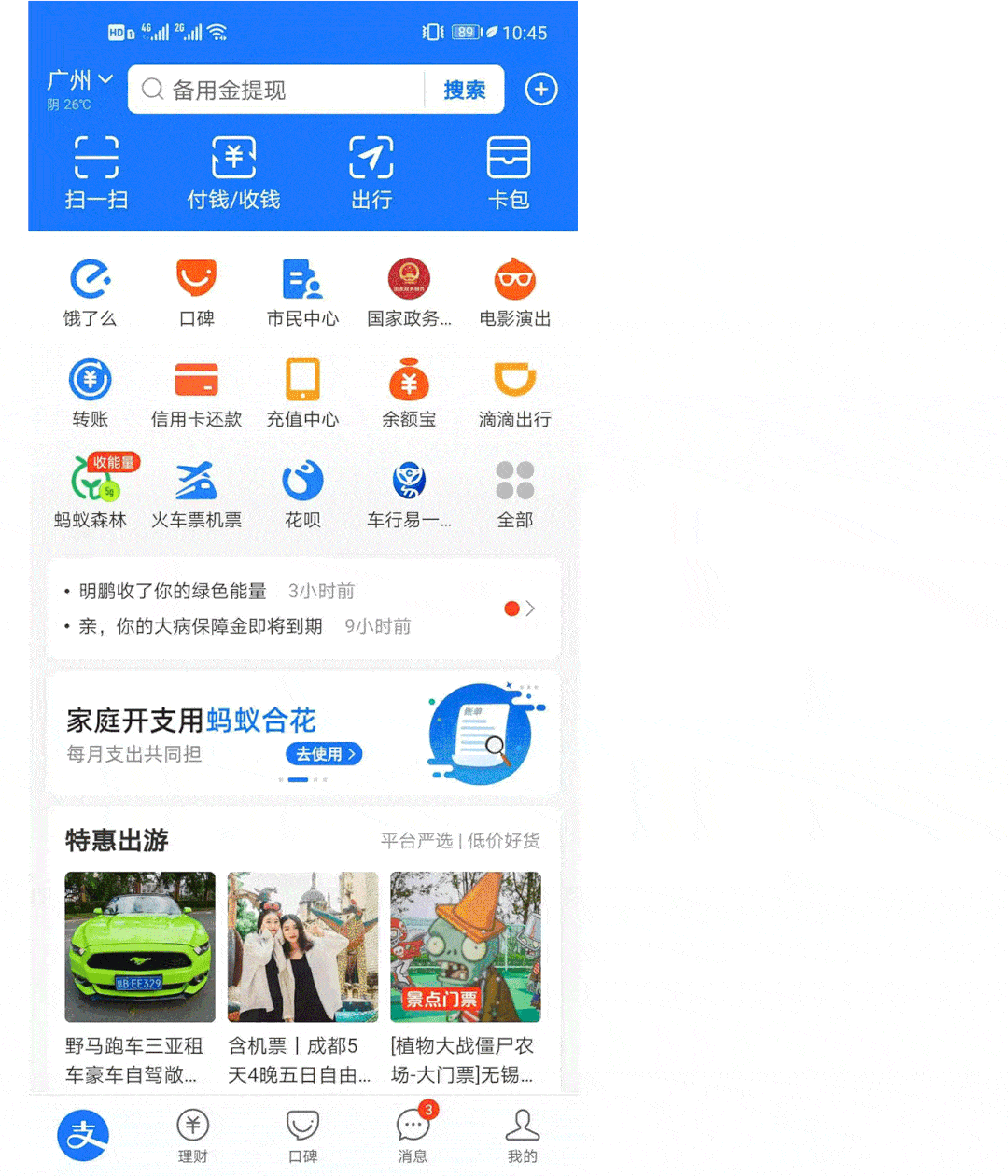
Task: Switch to the 理财 tab
Action: tap(193, 1136)
